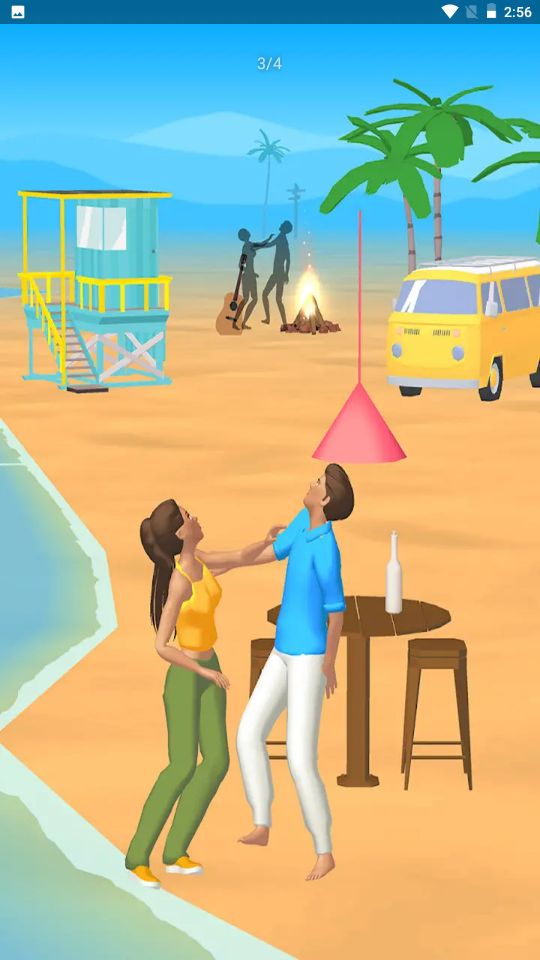Tap the pink cone handle above the man
This screenshot has width=540, height=960.
click(x=359, y=424)
